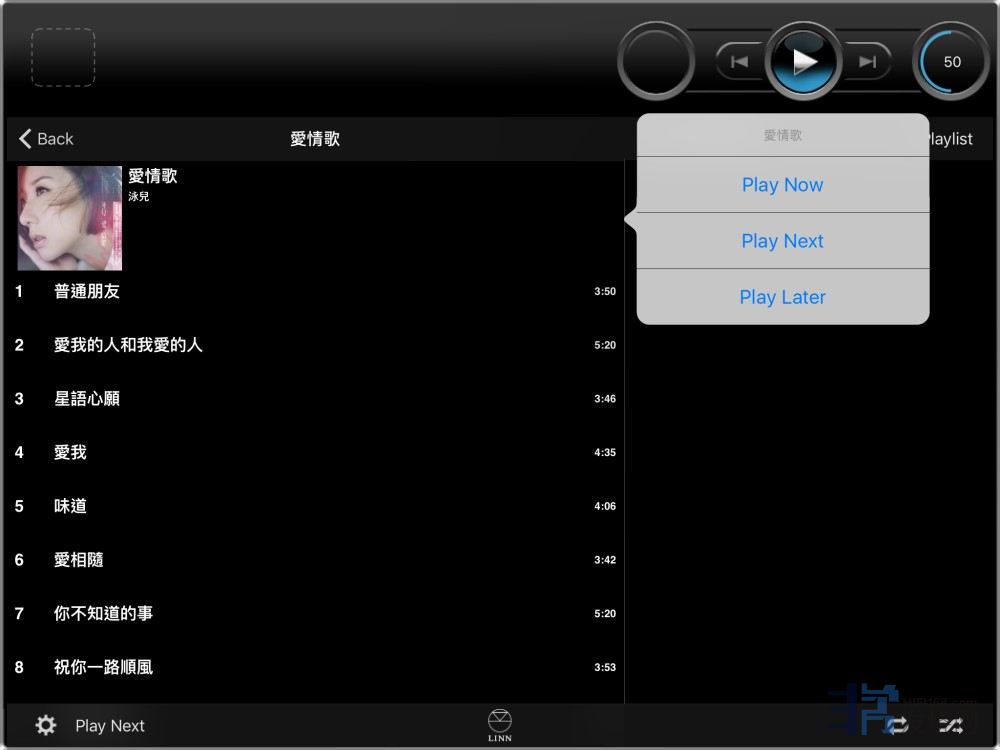Toggle shuffle mode
The height and width of the screenshot is (750, 1000).
[x=950, y=726]
